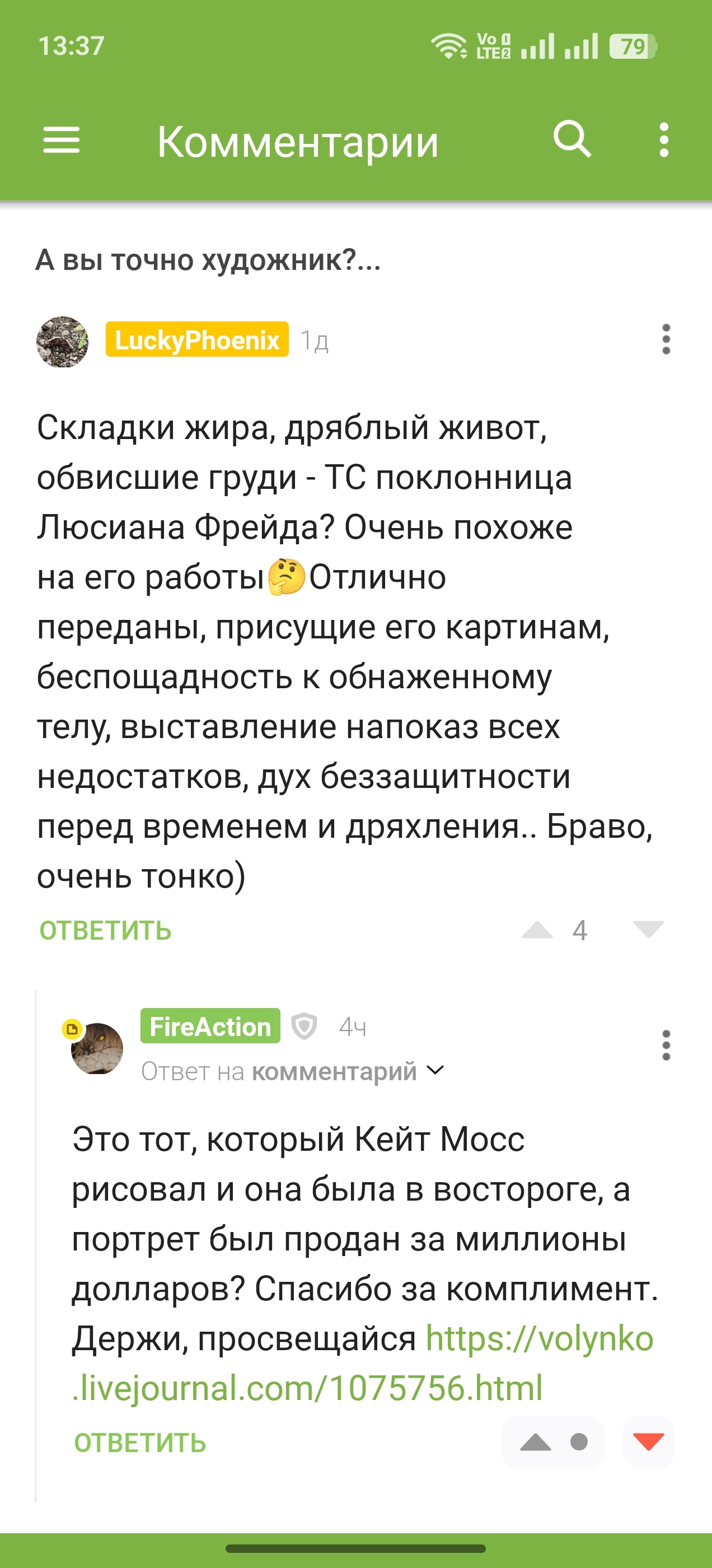Reply to FireAction's comment
The height and width of the screenshot is (1568, 712).
tap(140, 1443)
